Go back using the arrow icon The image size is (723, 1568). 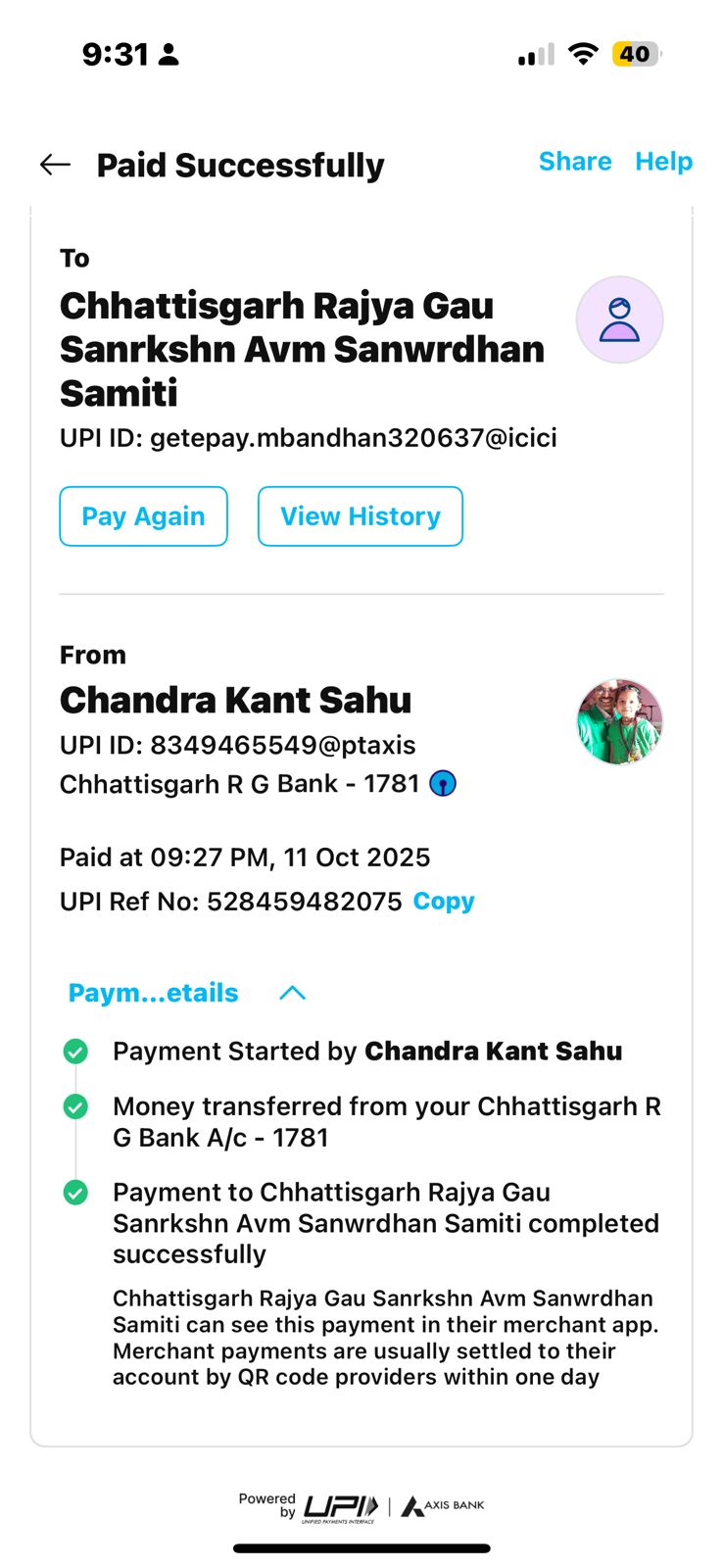pos(55,165)
